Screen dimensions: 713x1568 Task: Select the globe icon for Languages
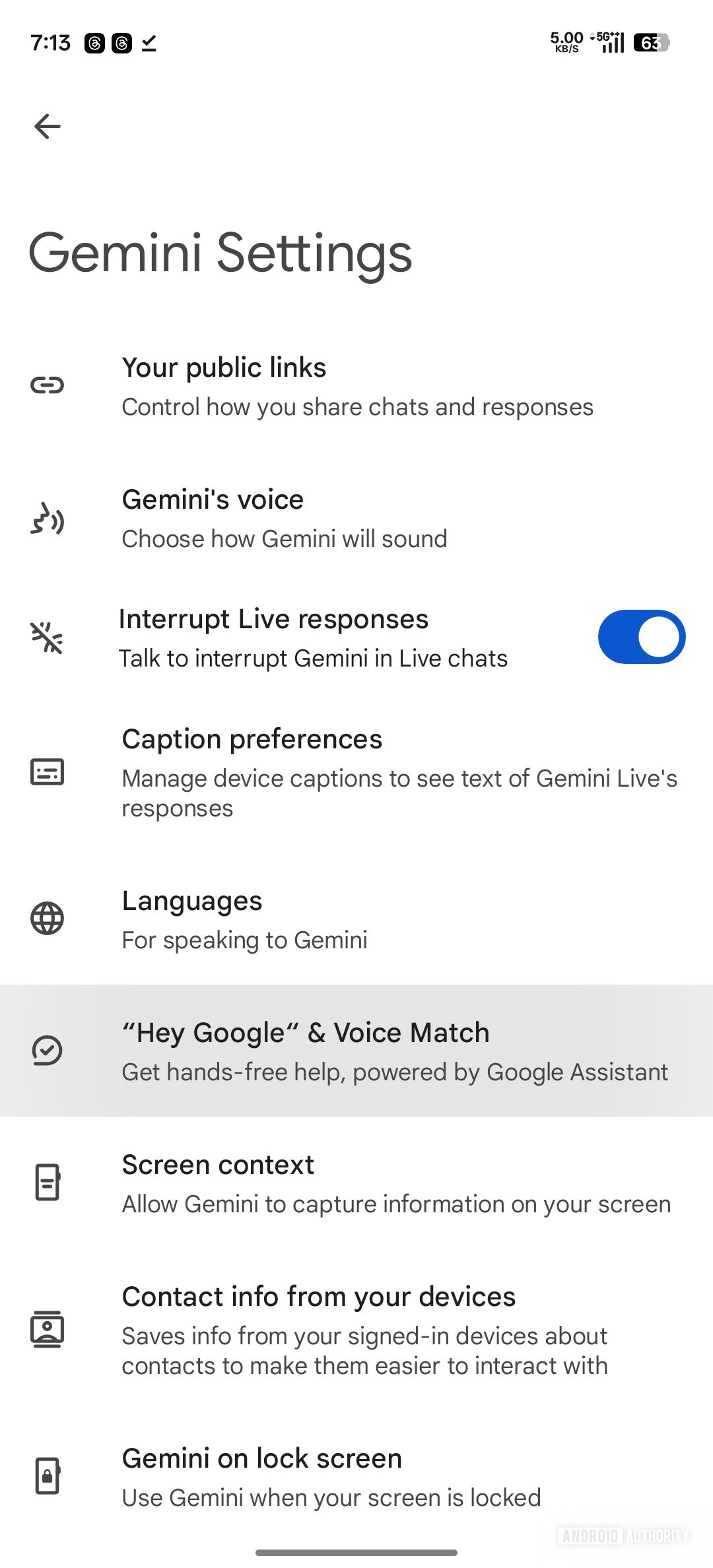pos(48,918)
